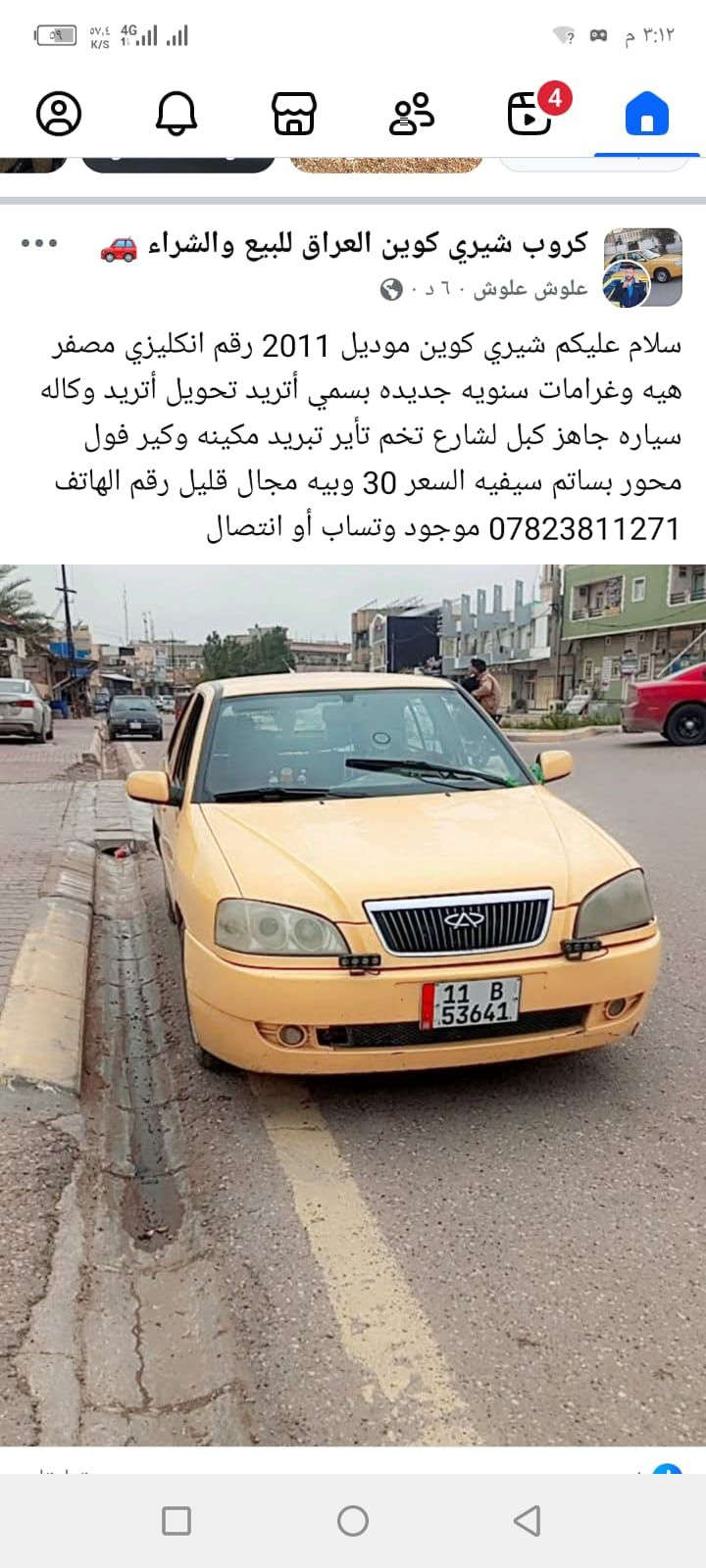
Task: Open the notifications bell
Action: pos(176,114)
